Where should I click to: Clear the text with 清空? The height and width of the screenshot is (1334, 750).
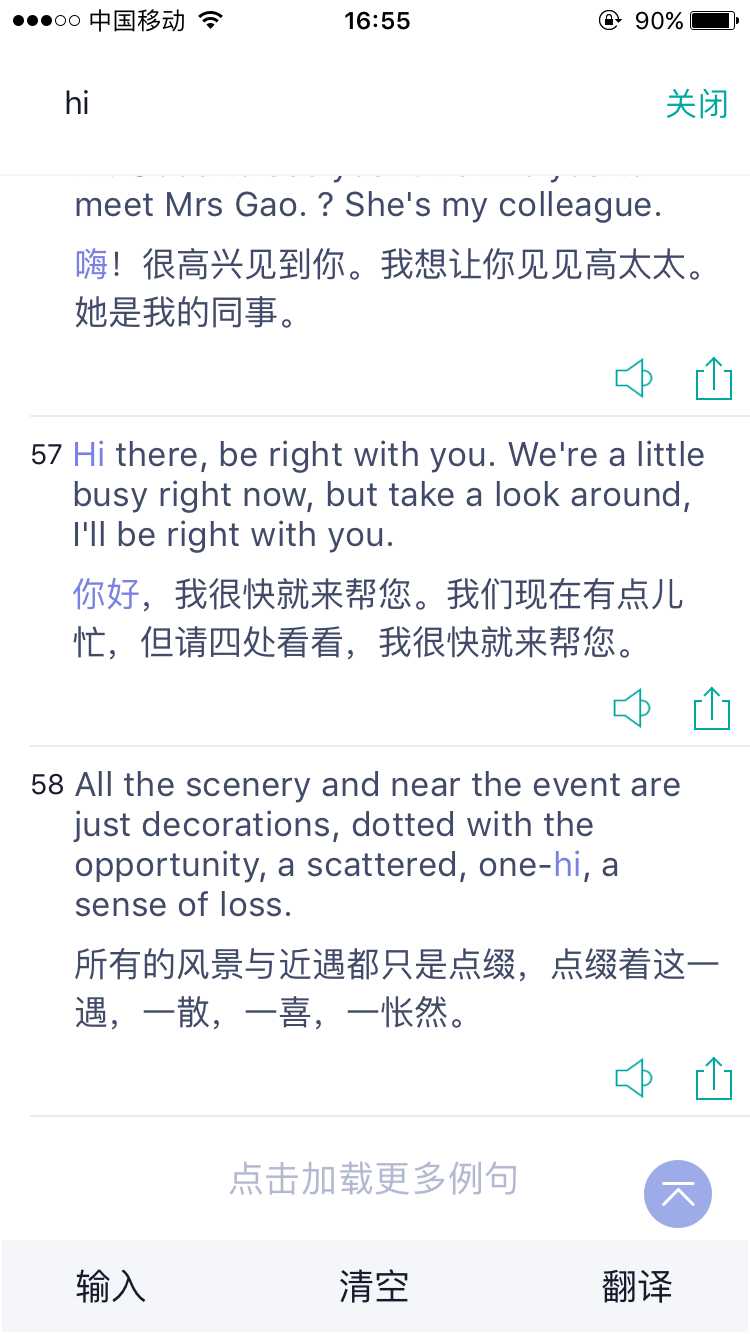[x=374, y=1287]
